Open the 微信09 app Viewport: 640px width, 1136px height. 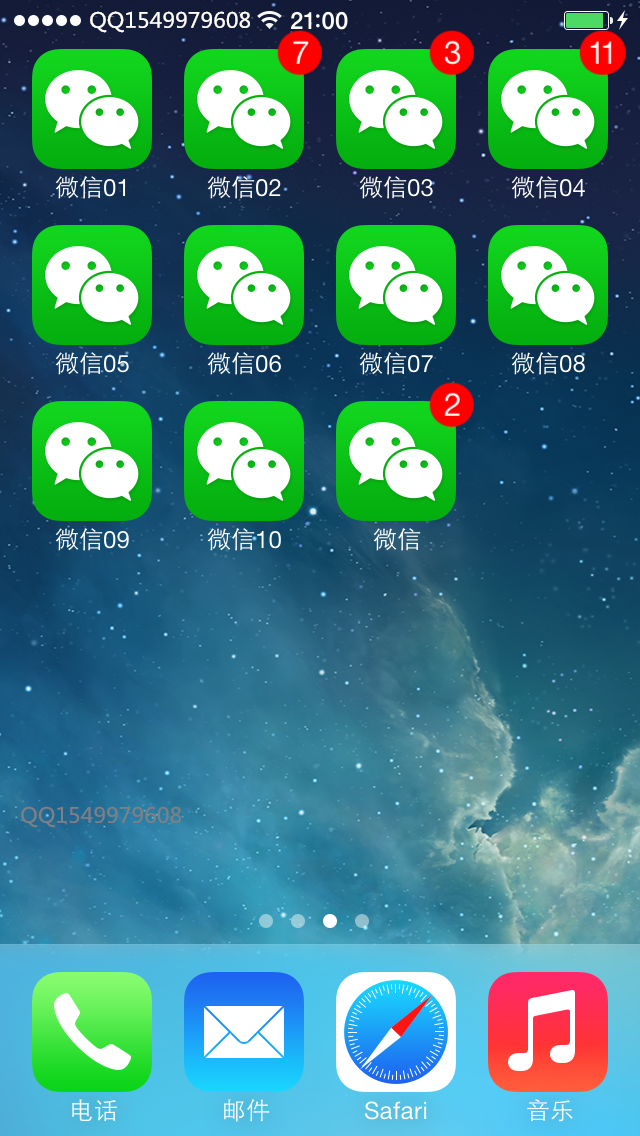(x=92, y=461)
